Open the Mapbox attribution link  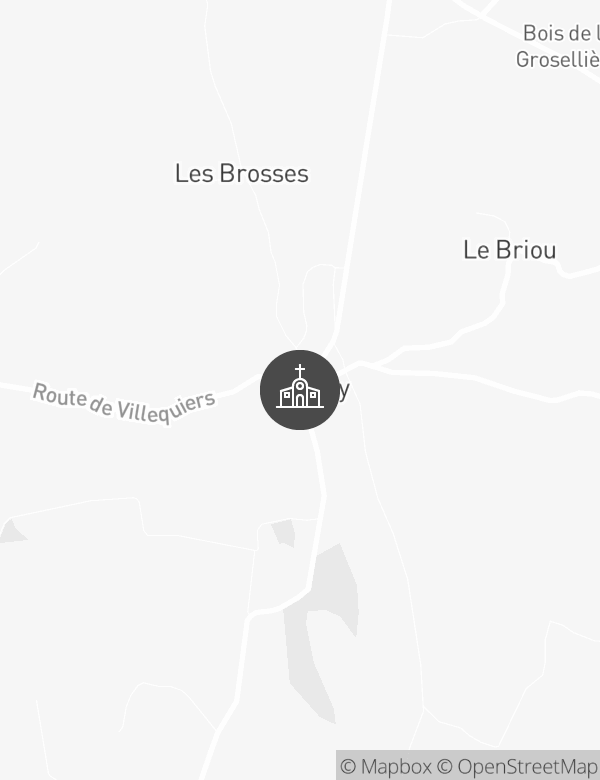pos(386,767)
